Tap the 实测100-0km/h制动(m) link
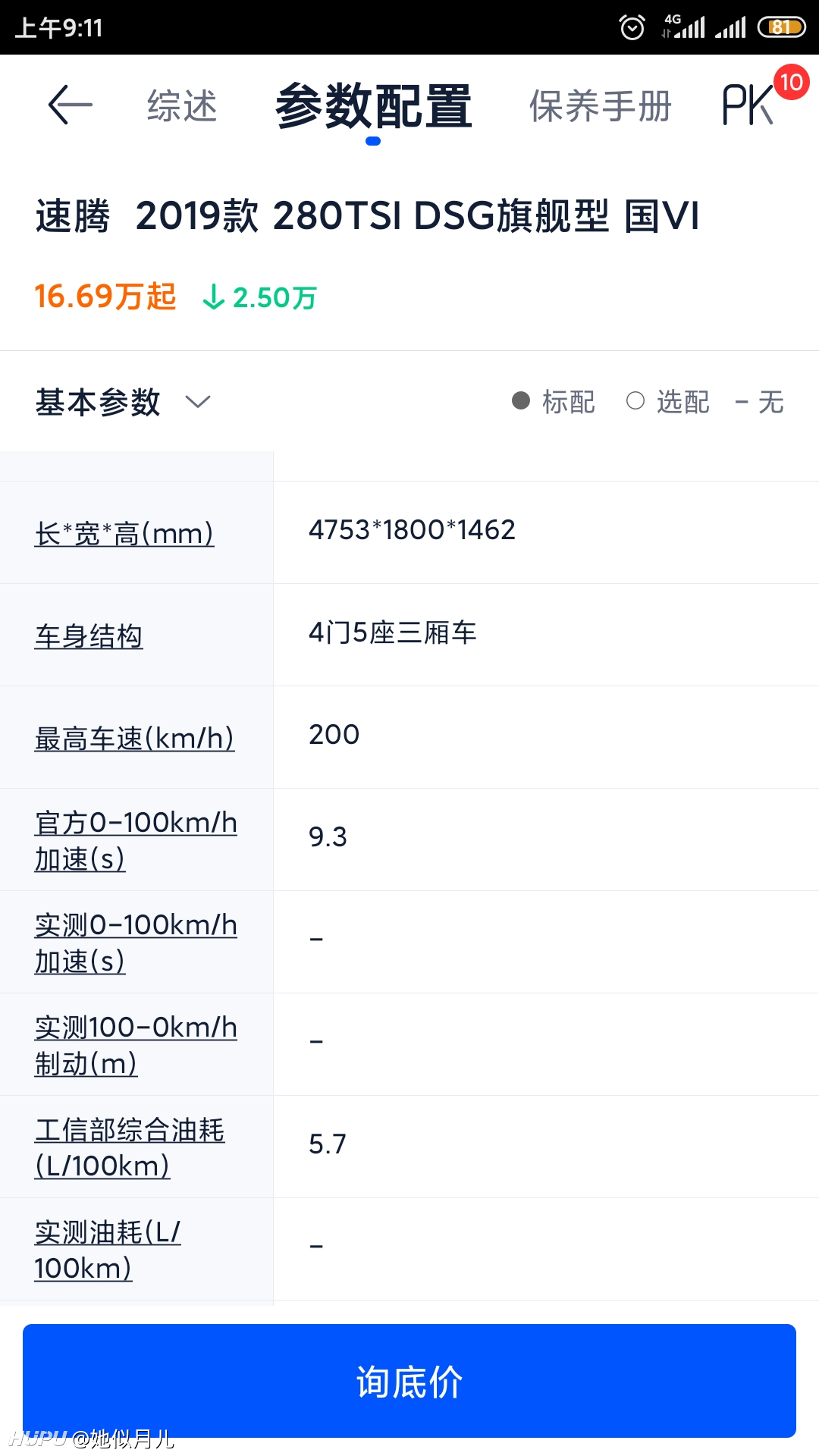The image size is (819, 1456). pyautogui.click(x=136, y=1045)
